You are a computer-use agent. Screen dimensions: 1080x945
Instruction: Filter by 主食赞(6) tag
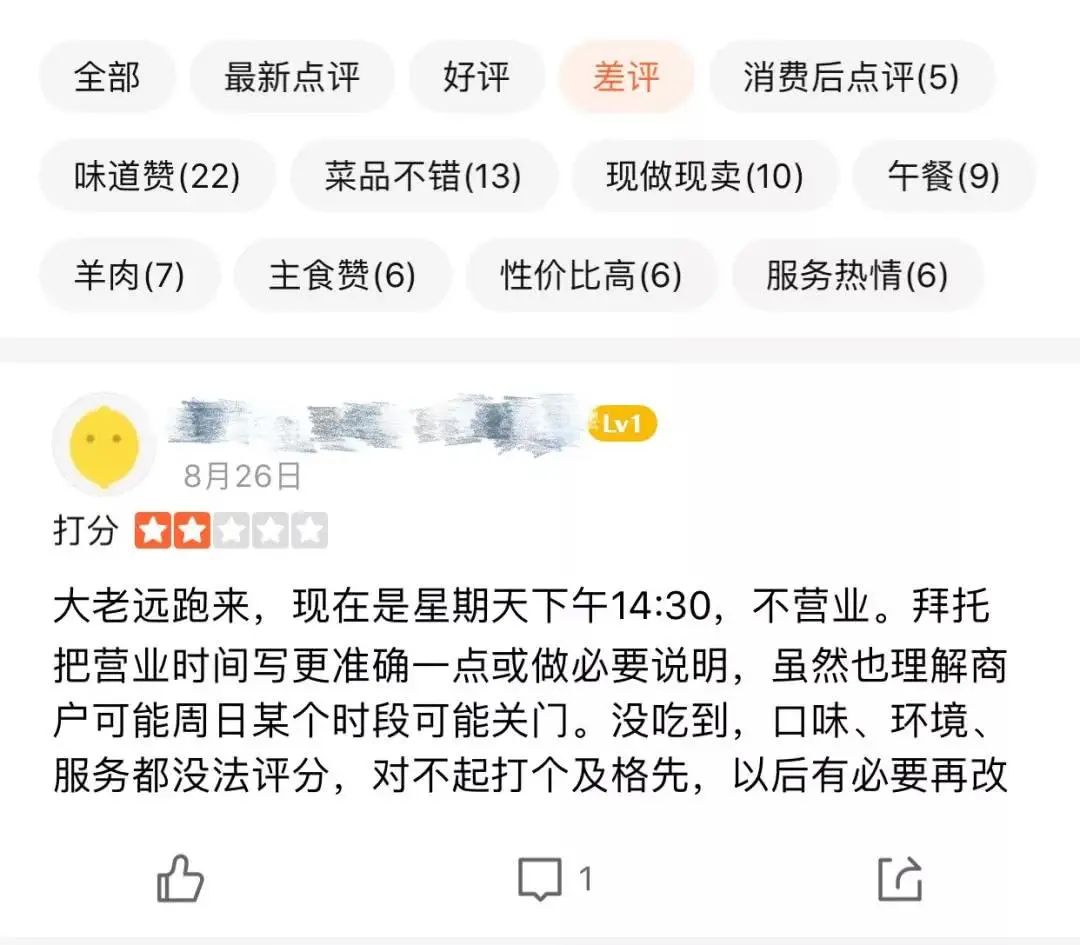coord(342,275)
